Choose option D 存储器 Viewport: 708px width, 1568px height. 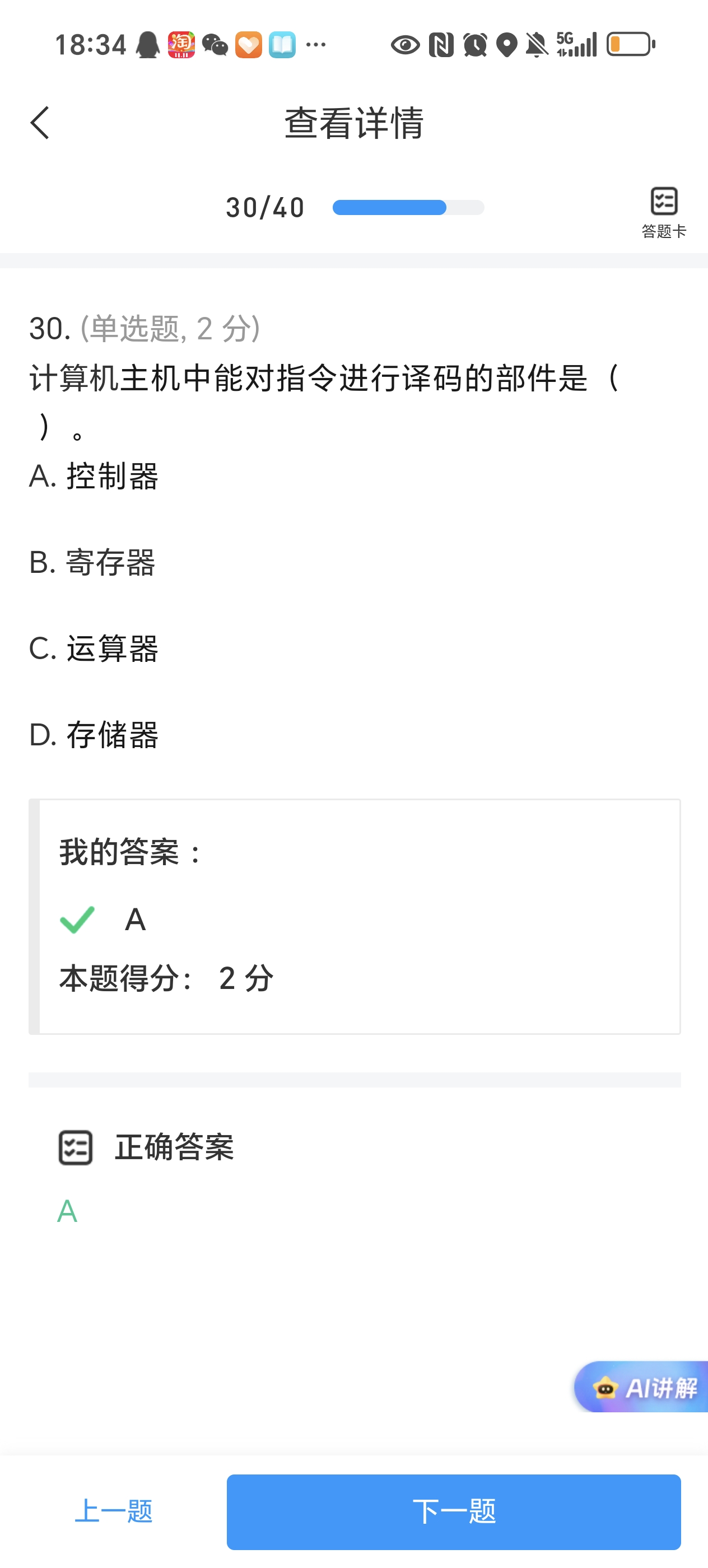94,736
